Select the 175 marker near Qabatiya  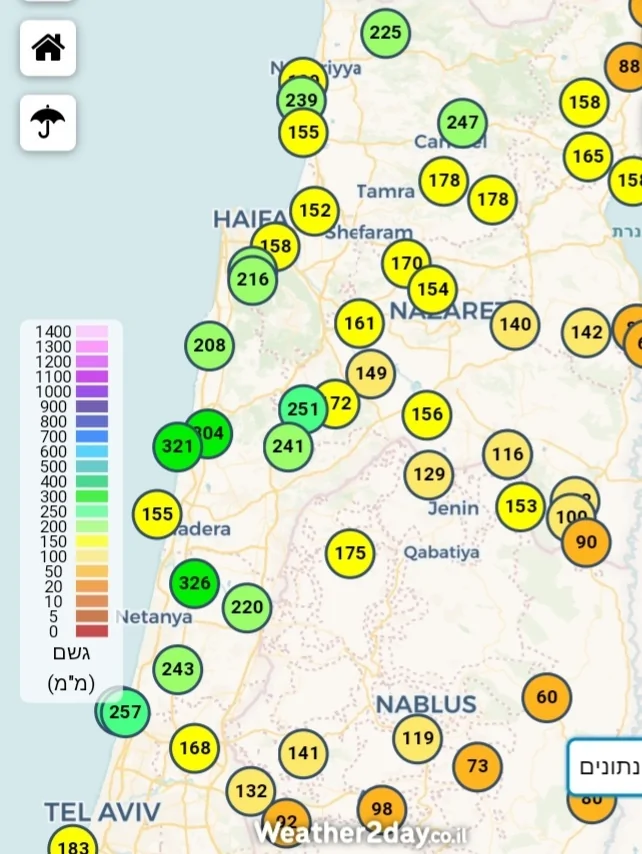[x=350, y=553]
